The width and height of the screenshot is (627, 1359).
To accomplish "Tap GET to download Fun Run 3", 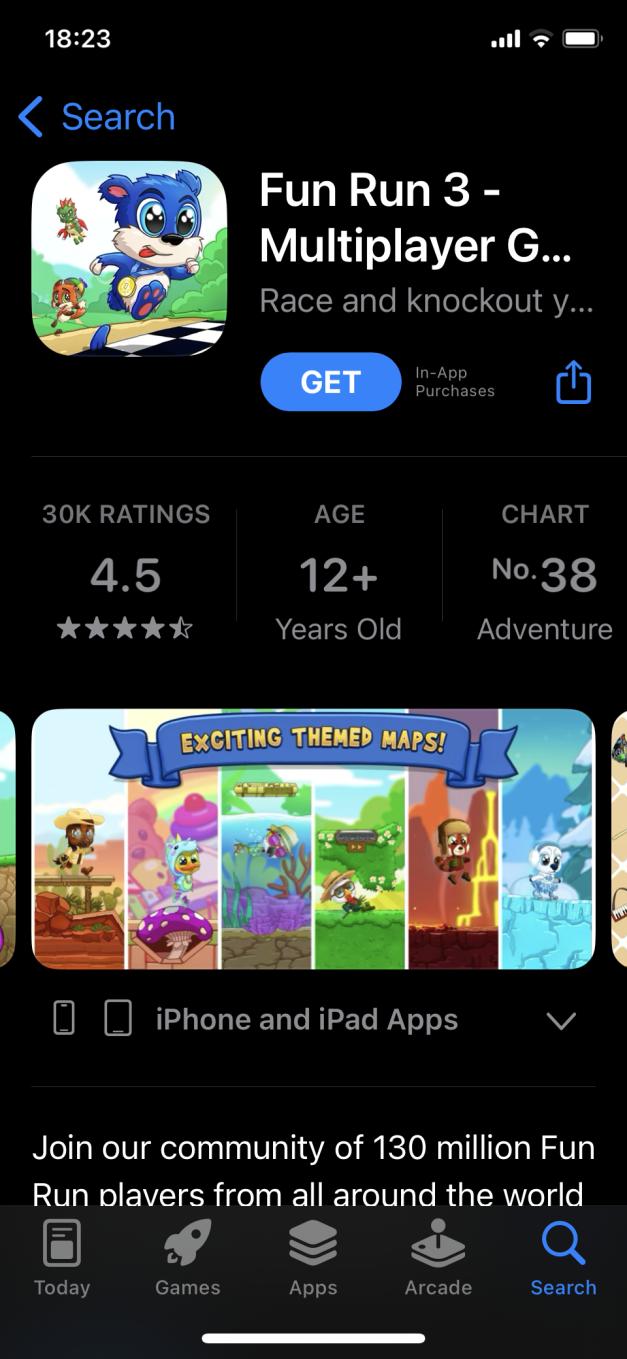I will (330, 382).
